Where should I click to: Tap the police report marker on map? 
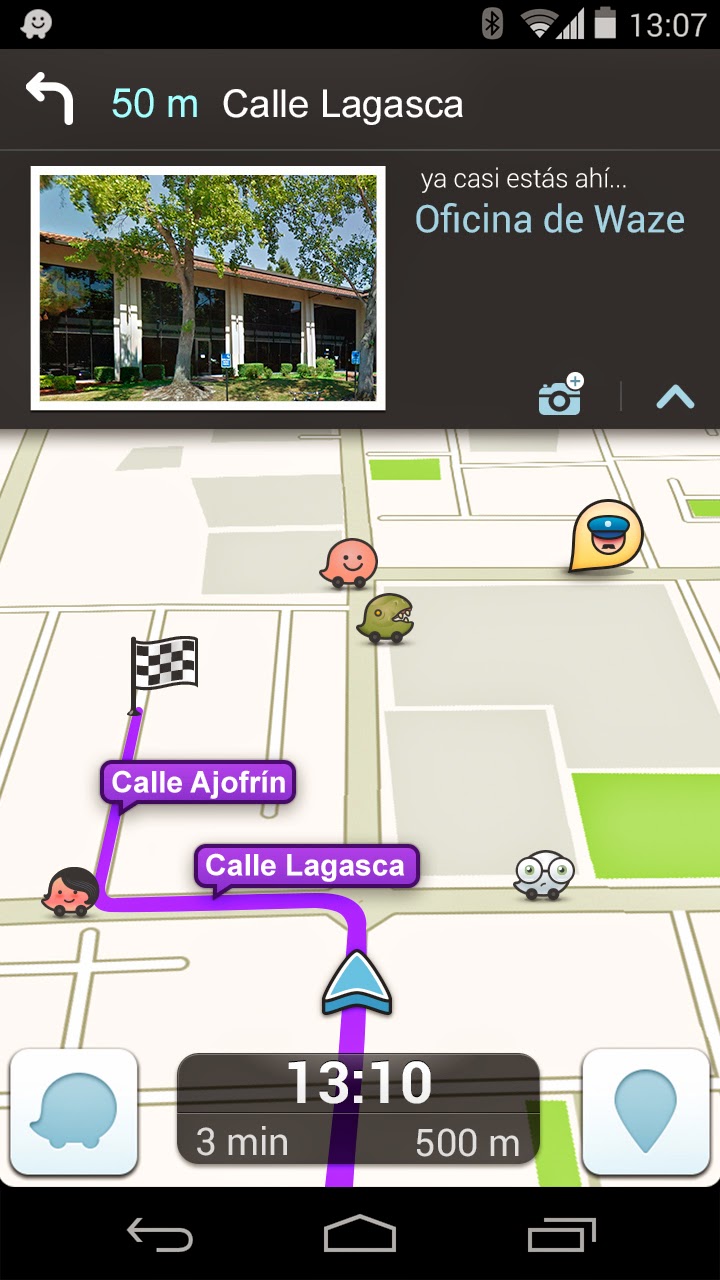point(606,536)
